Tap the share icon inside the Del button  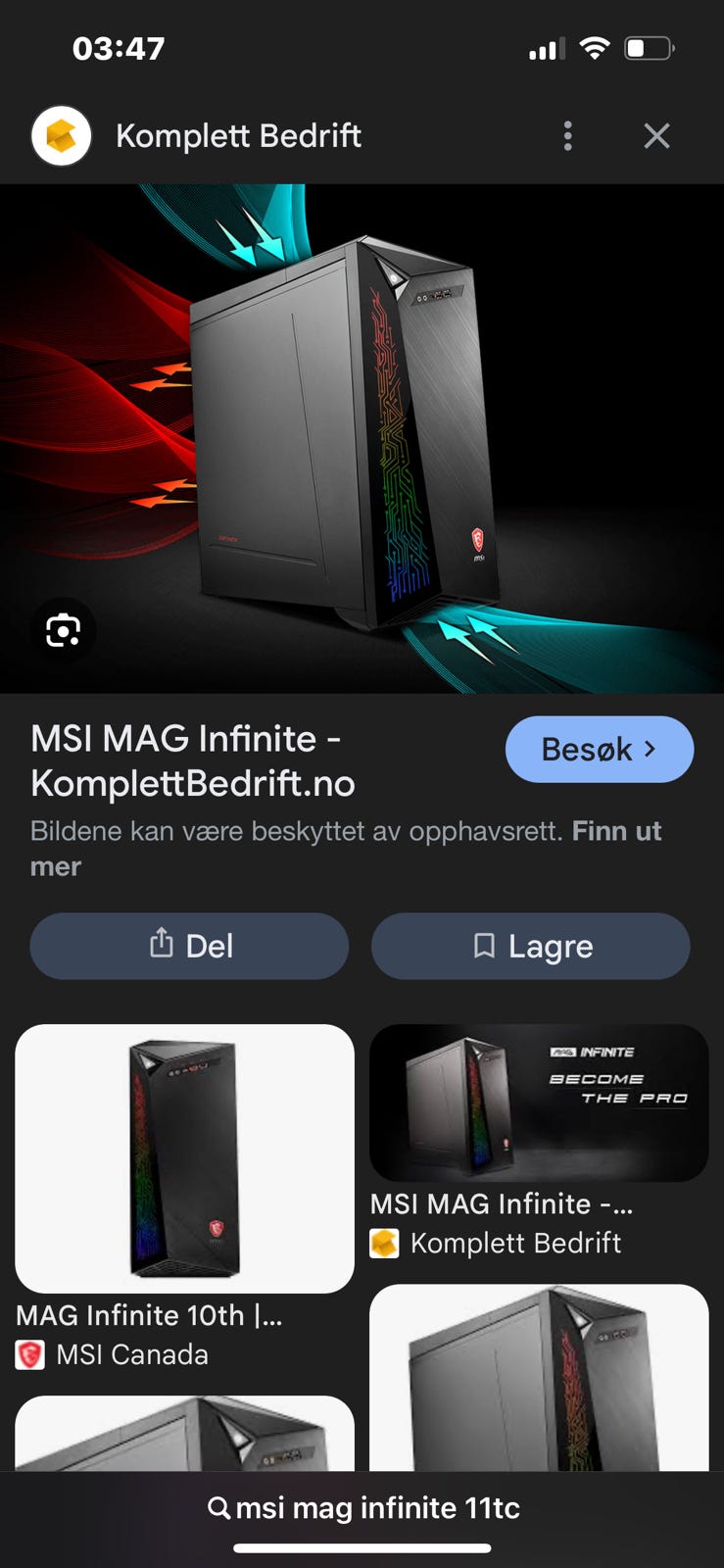point(160,945)
